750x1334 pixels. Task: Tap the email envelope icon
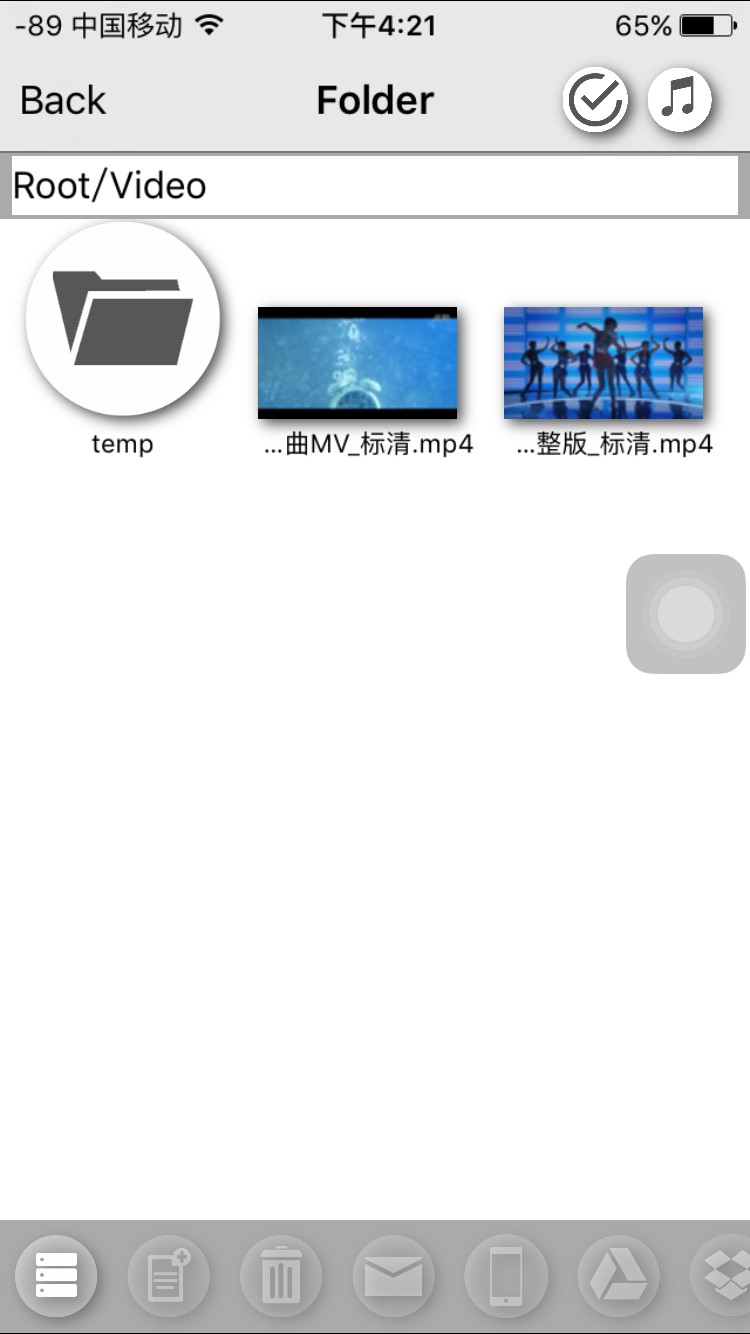393,1276
